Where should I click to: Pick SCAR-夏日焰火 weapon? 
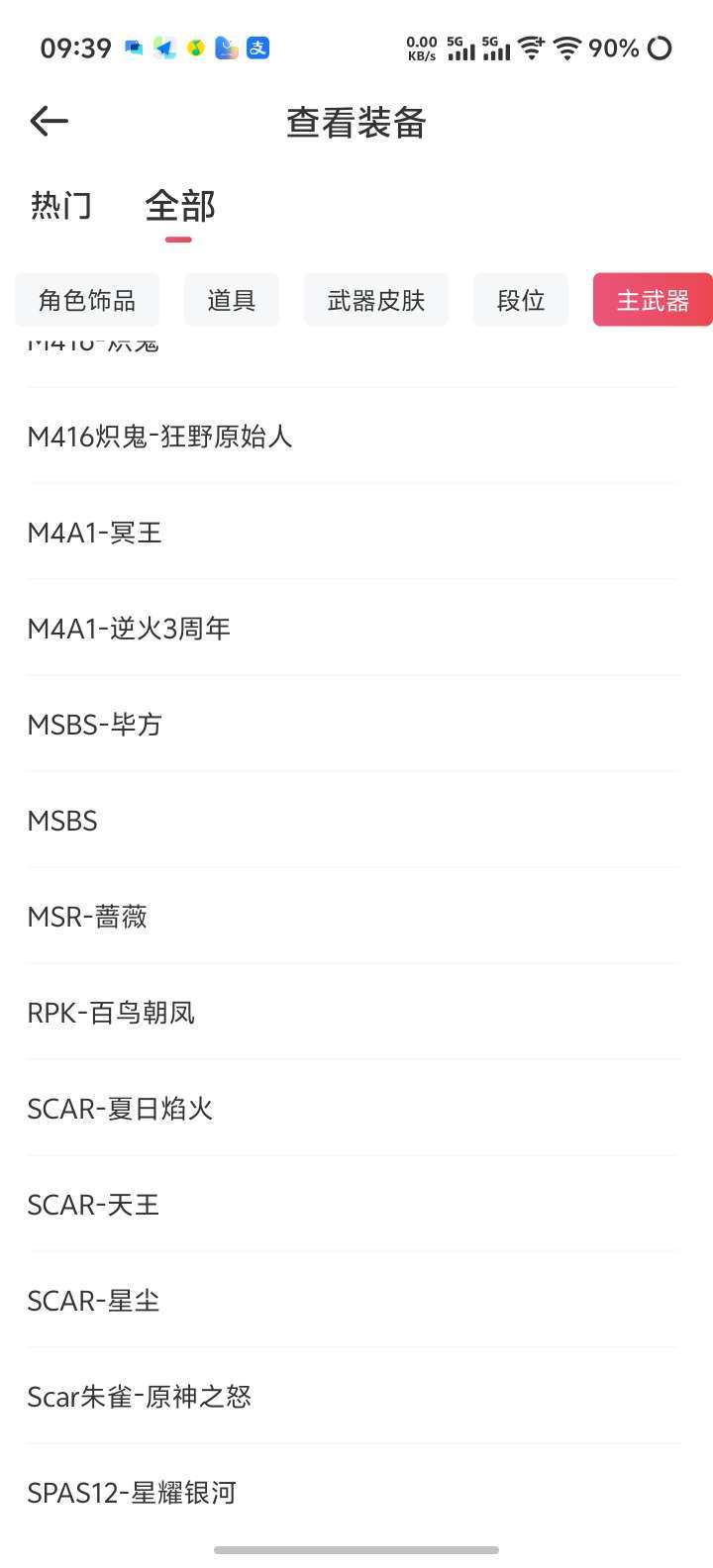tap(121, 1109)
